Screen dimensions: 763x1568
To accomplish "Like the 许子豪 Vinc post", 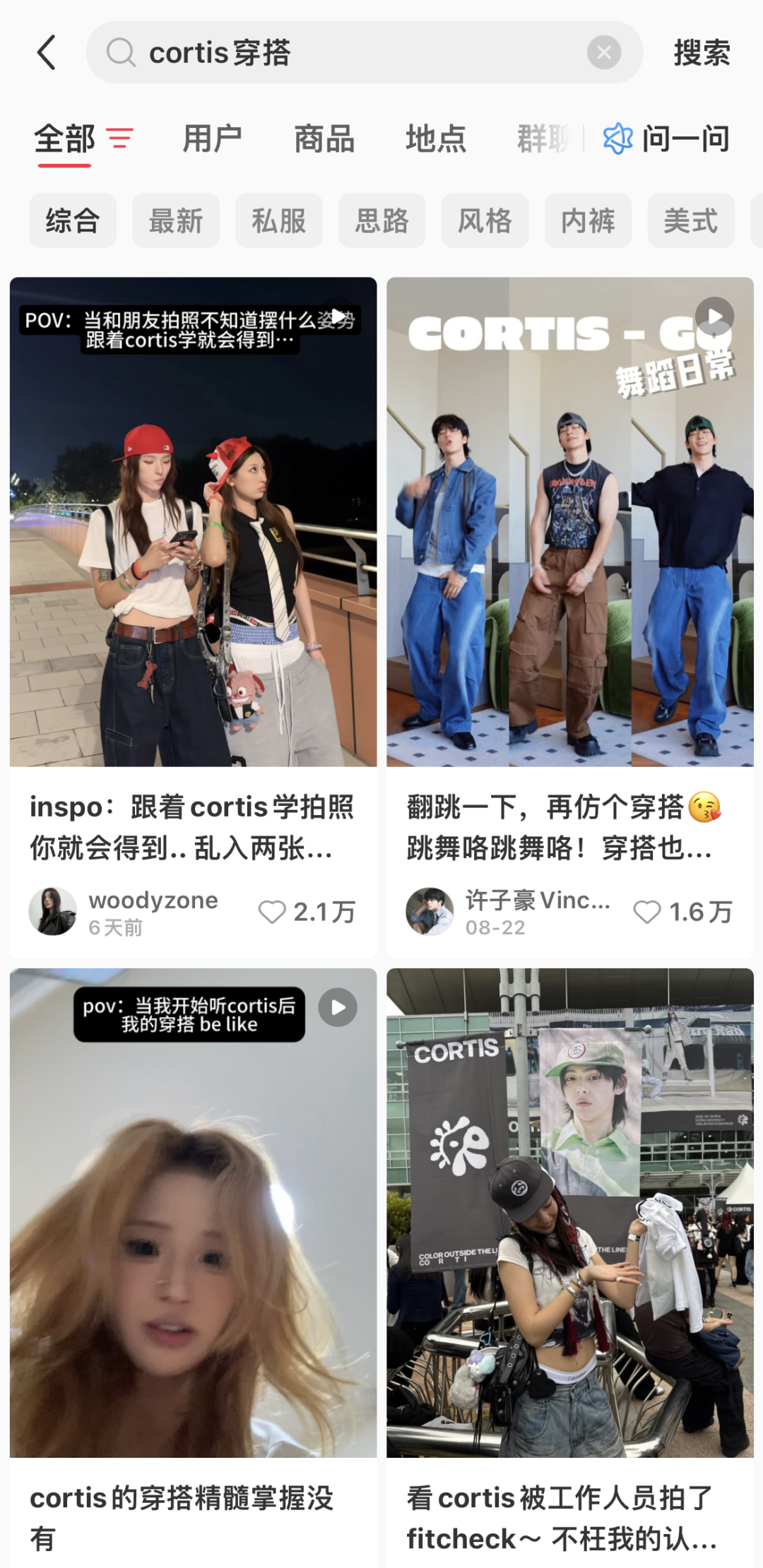I will click(x=647, y=912).
